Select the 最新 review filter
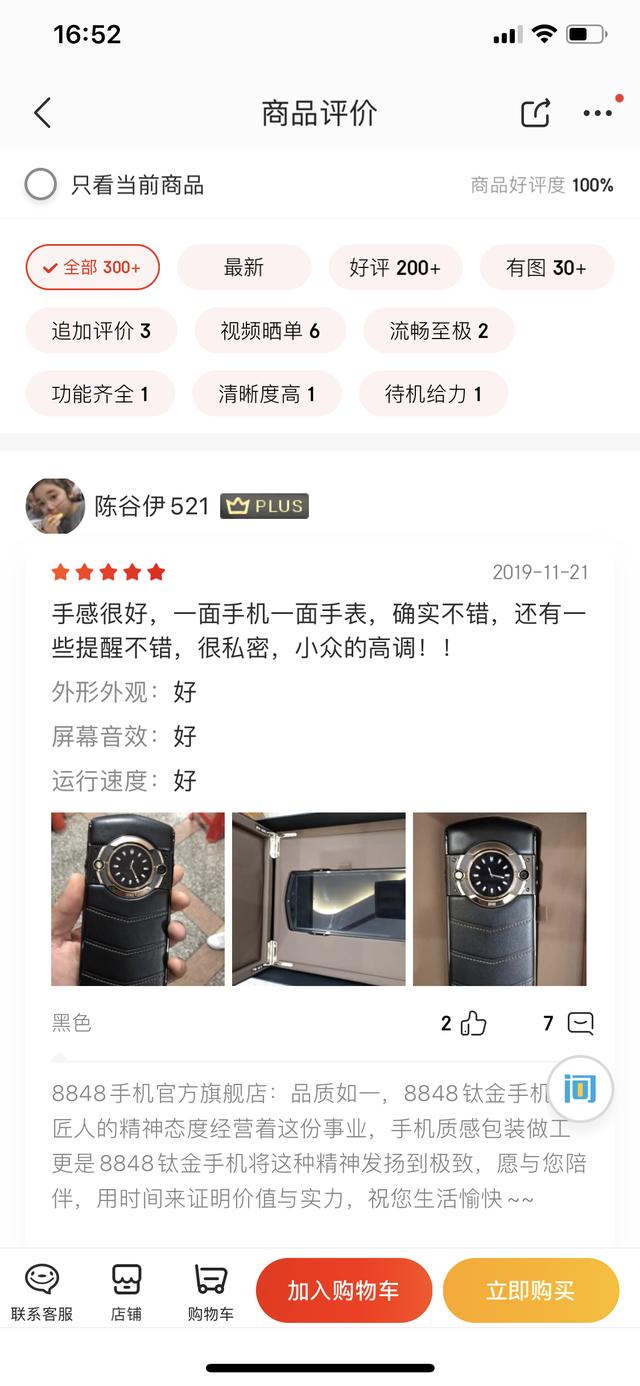Viewport: 640px width, 1386px height. [x=244, y=267]
